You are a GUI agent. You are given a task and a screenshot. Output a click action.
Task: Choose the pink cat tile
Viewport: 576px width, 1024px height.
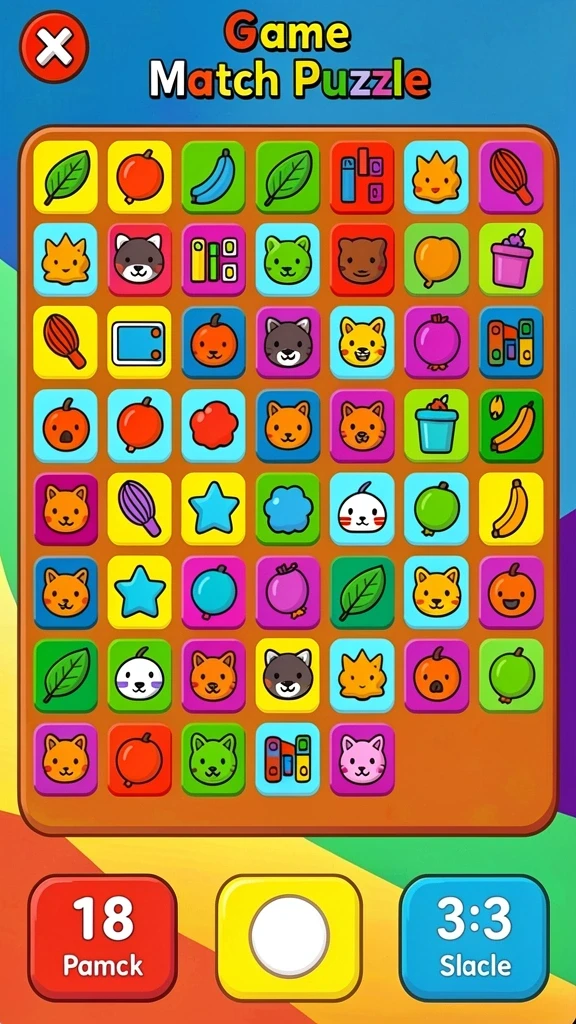(362, 759)
